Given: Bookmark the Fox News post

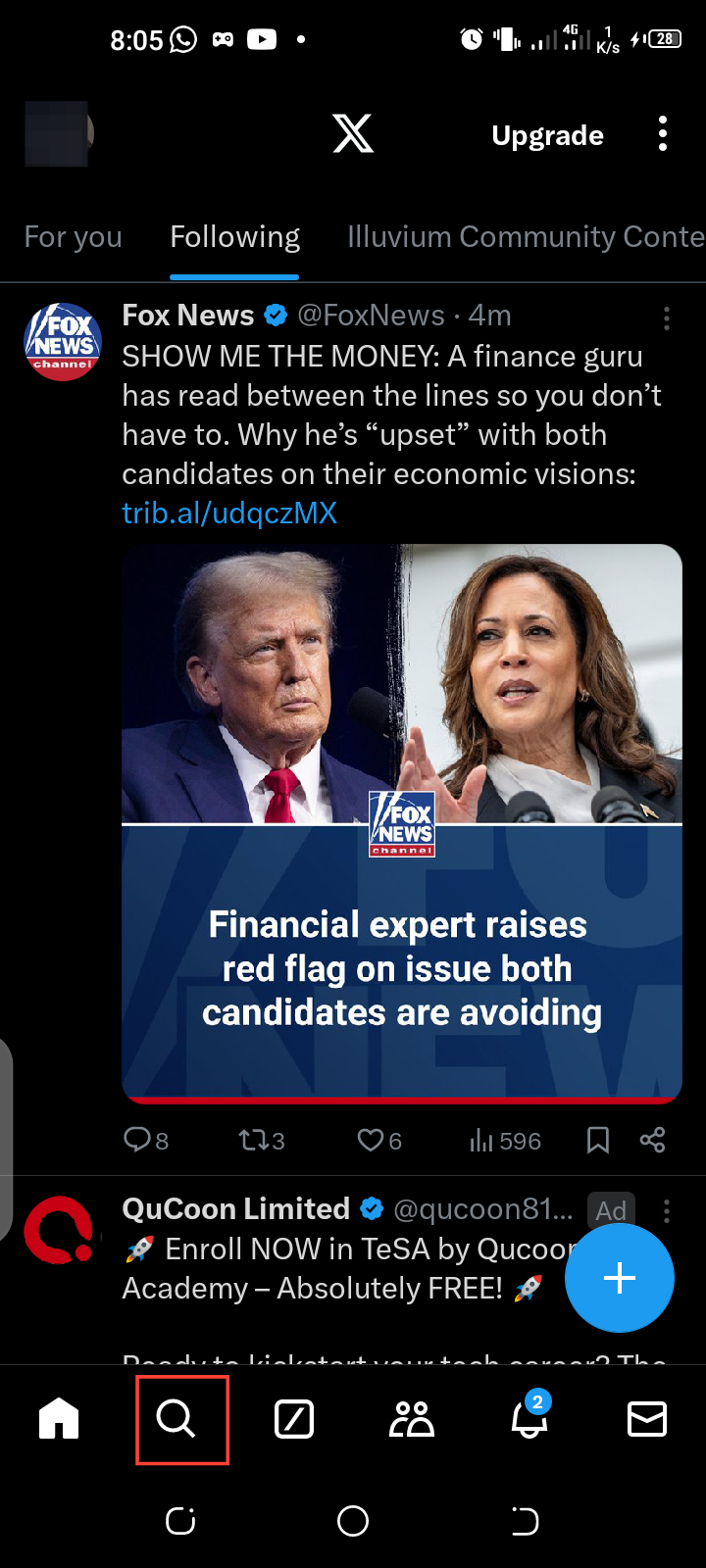Looking at the screenshot, I should (x=597, y=1140).
